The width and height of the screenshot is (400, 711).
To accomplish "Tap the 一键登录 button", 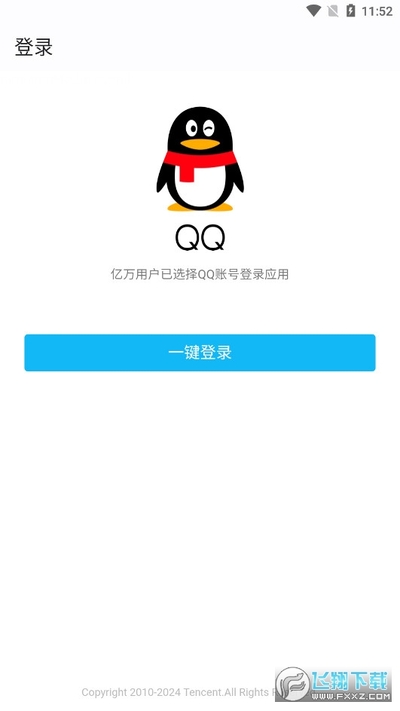I will pos(200,352).
